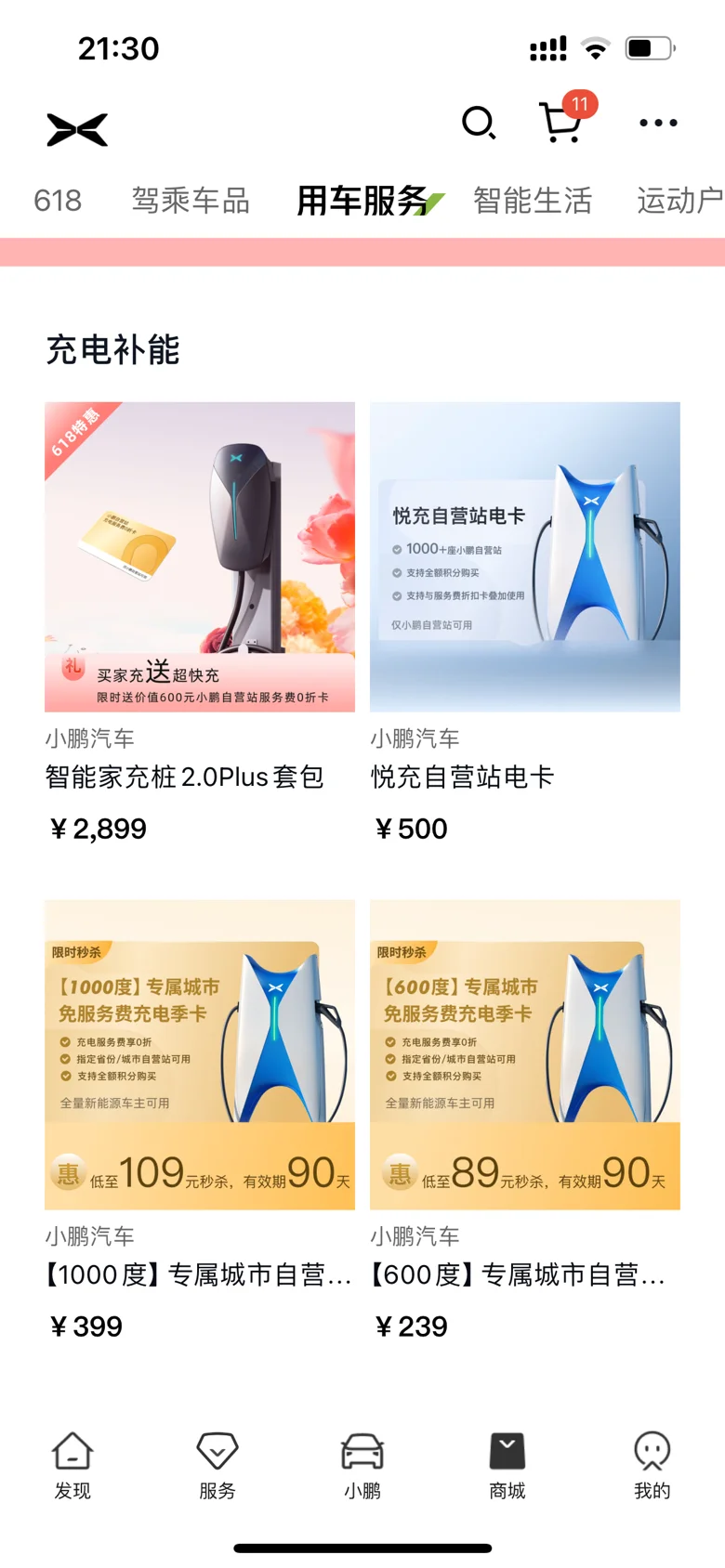
Task: Open the shopping cart
Action: point(561,122)
